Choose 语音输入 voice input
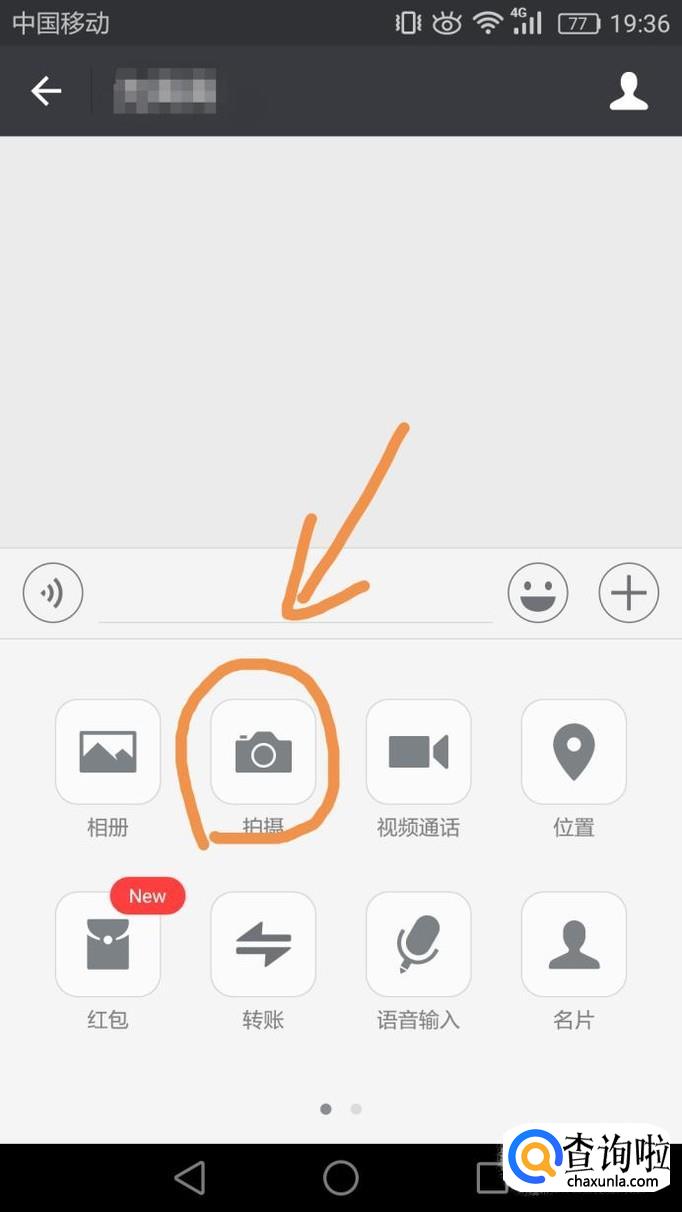This screenshot has height=1212, width=682. click(418, 944)
